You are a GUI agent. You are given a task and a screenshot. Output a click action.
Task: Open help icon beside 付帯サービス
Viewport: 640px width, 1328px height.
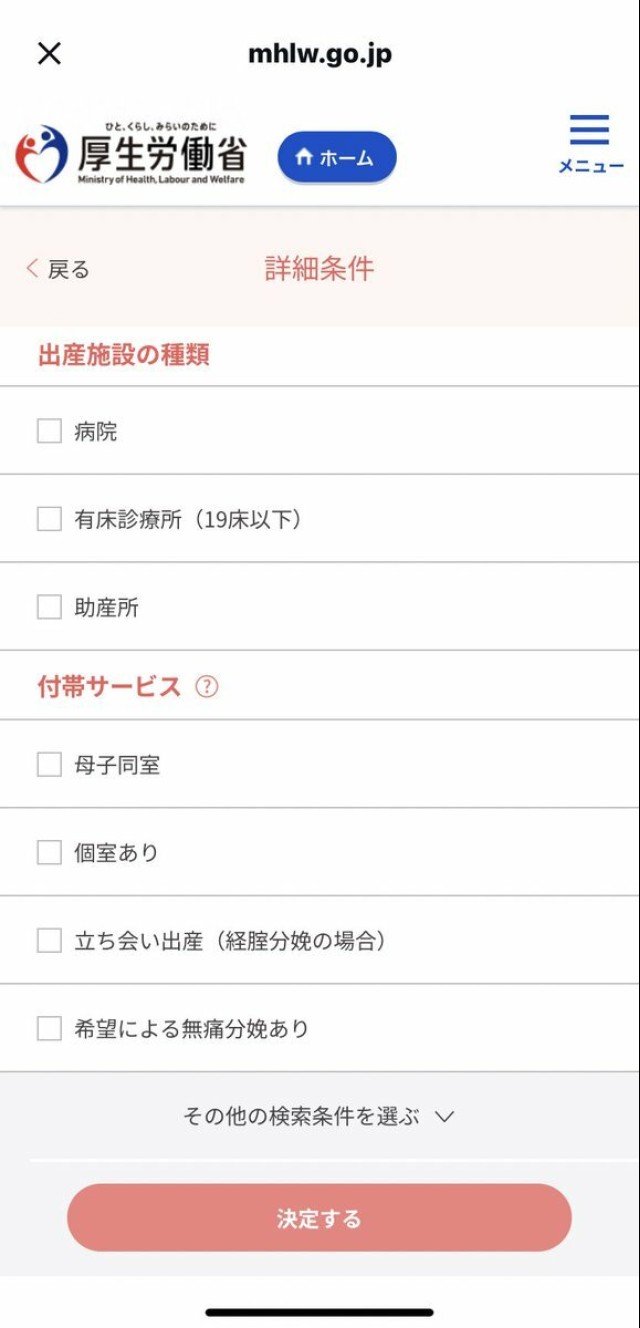coord(206,687)
